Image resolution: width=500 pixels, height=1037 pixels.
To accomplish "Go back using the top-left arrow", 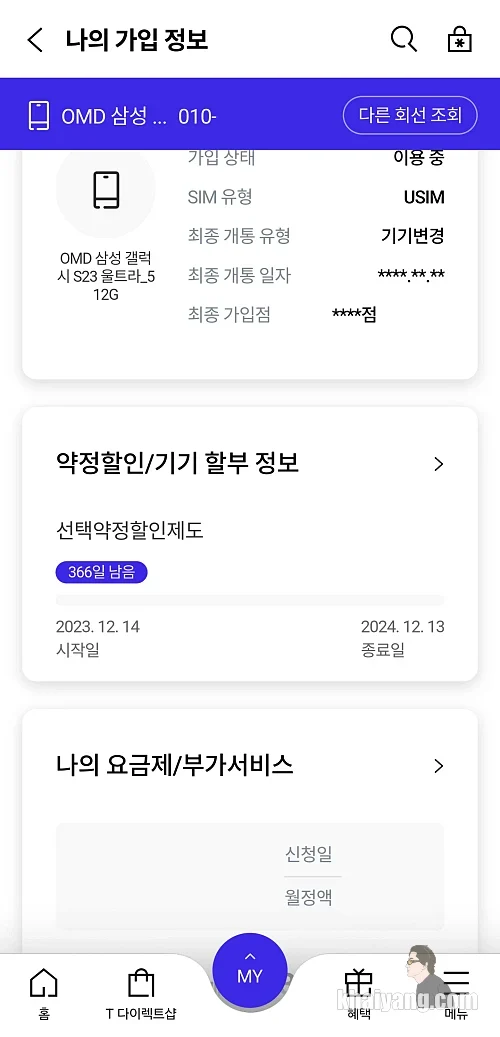I will click(x=35, y=40).
